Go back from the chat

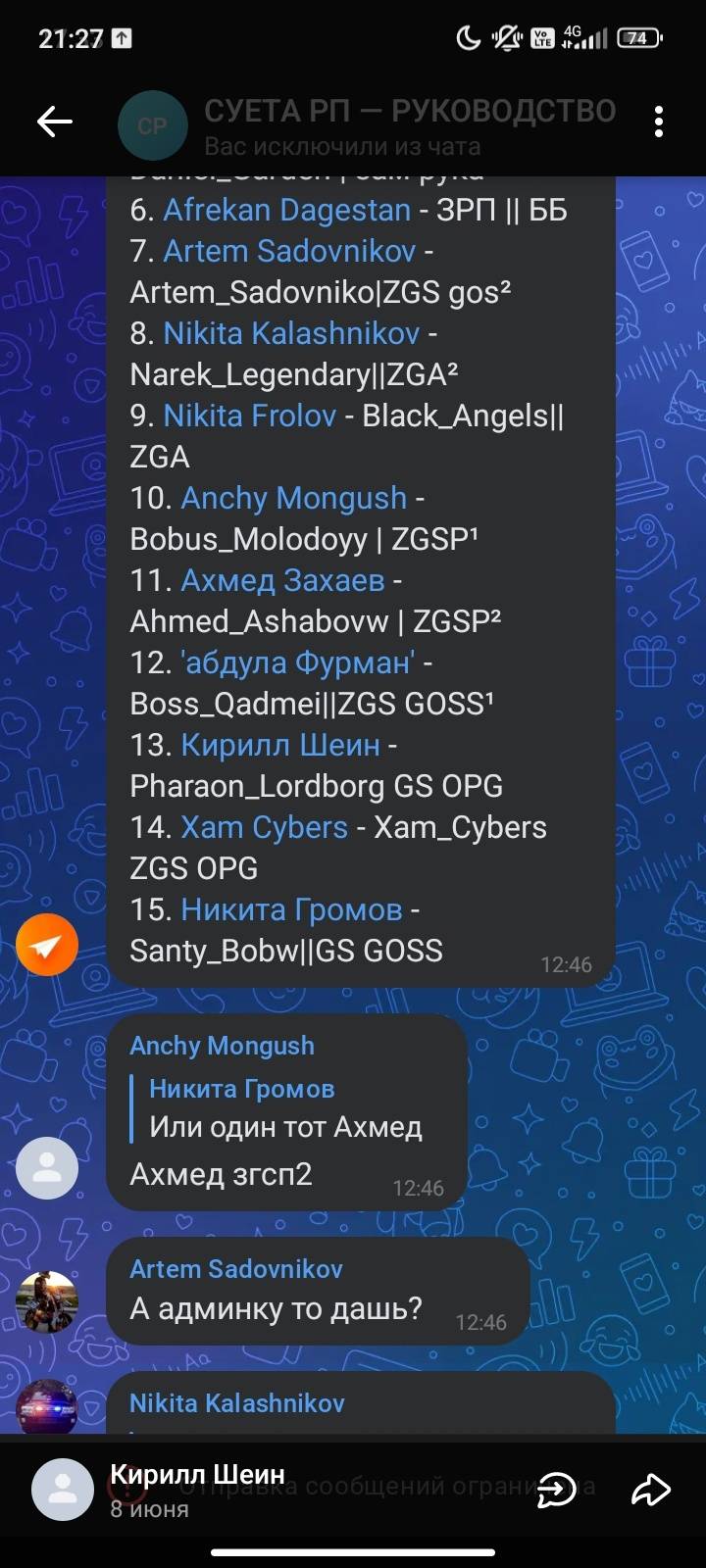pyautogui.click(x=55, y=122)
